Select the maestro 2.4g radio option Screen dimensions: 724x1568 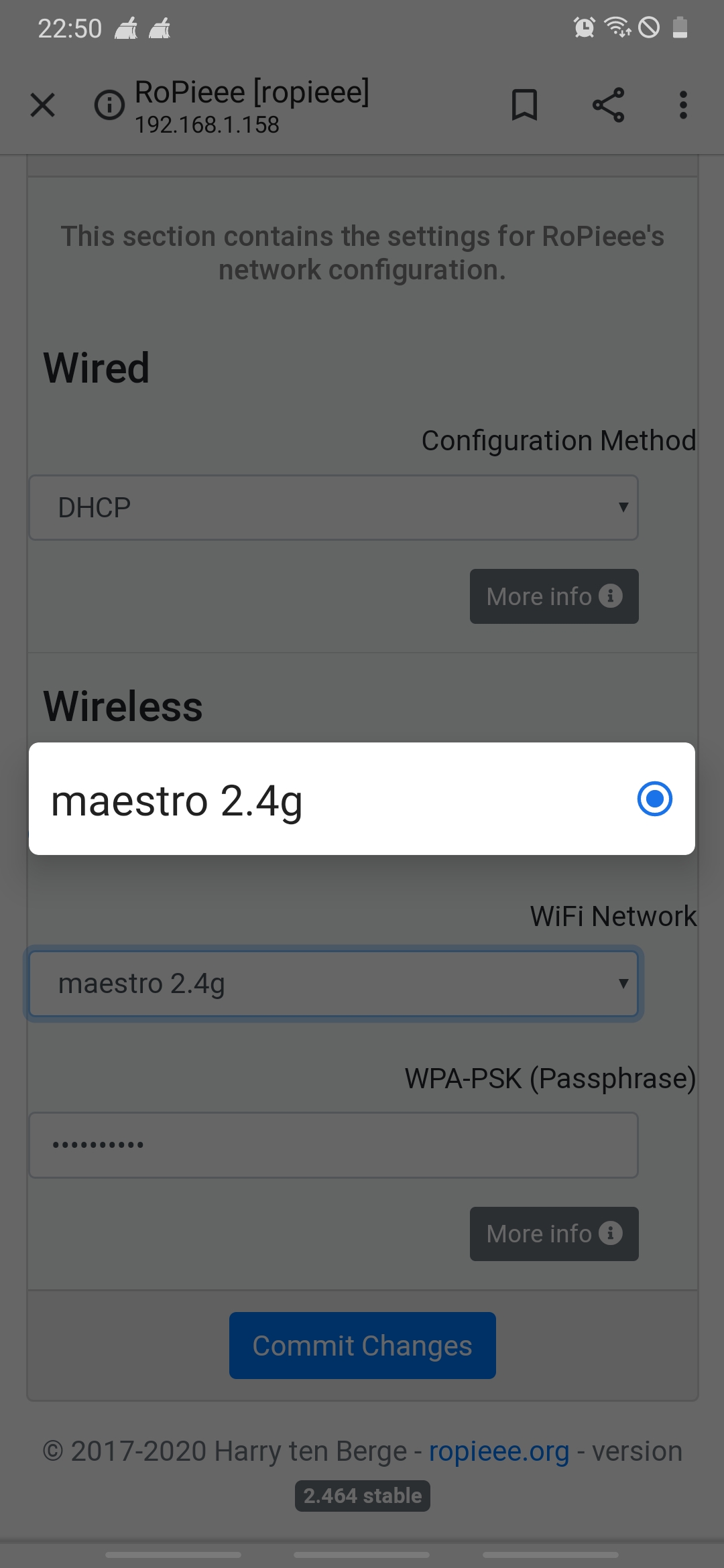361,799
